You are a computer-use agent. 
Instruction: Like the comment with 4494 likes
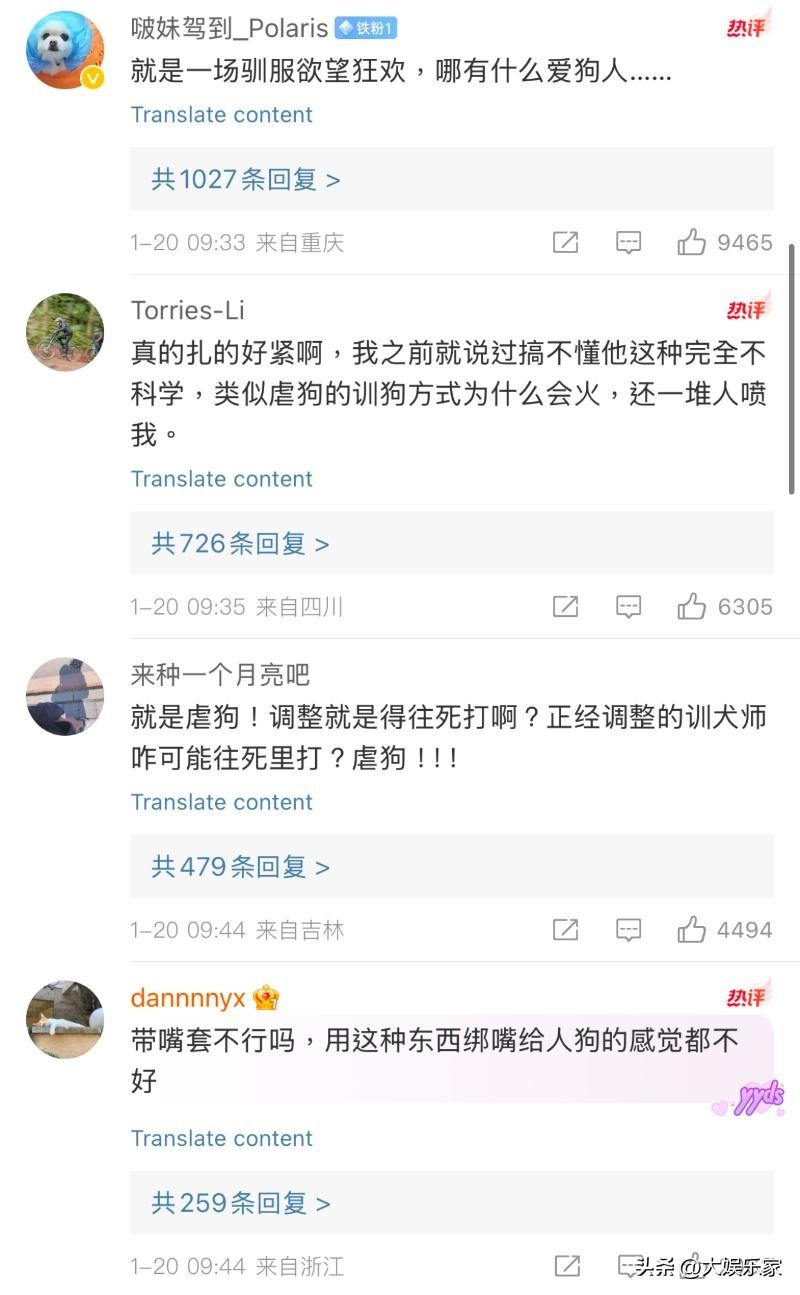692,930
